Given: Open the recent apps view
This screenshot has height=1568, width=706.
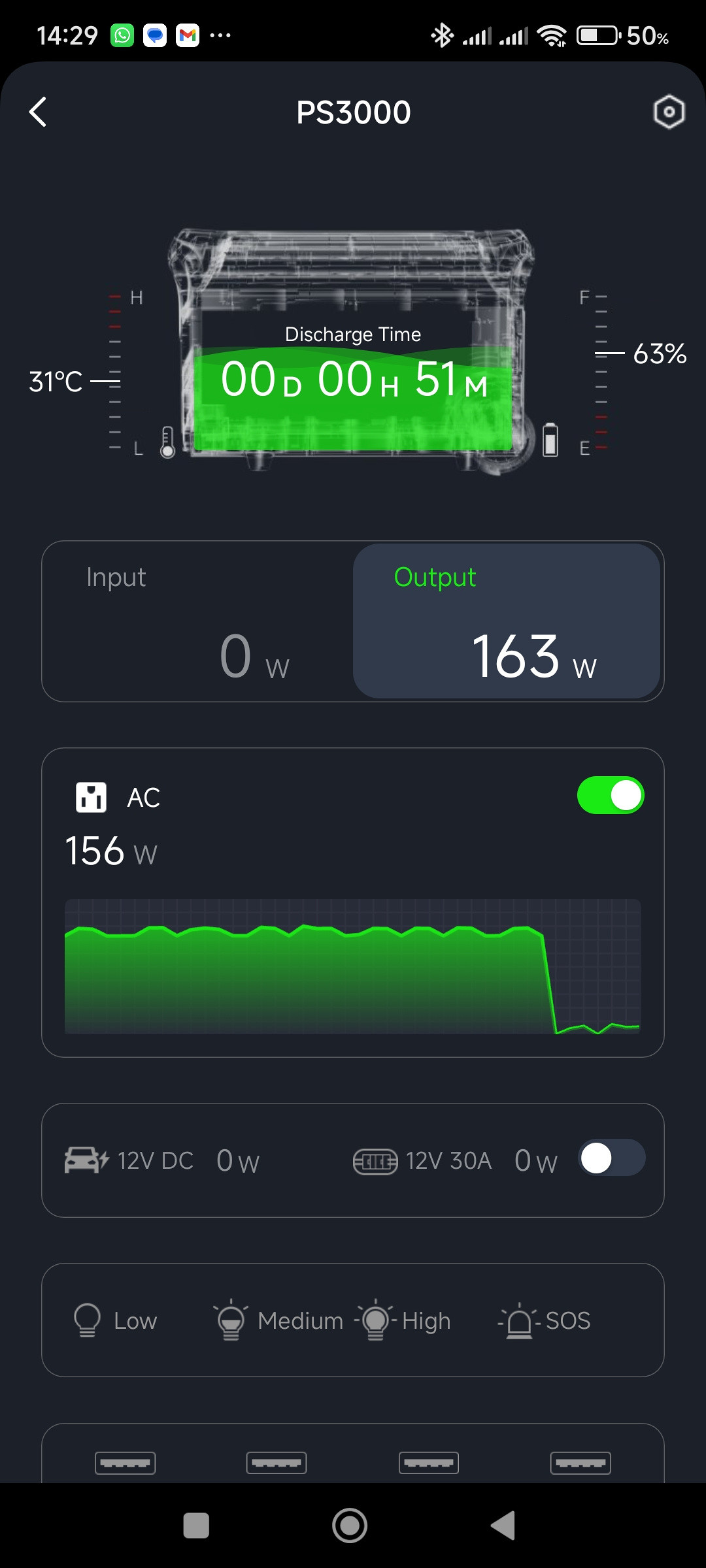Looking at the screenshot, I should click(196, 1526).
